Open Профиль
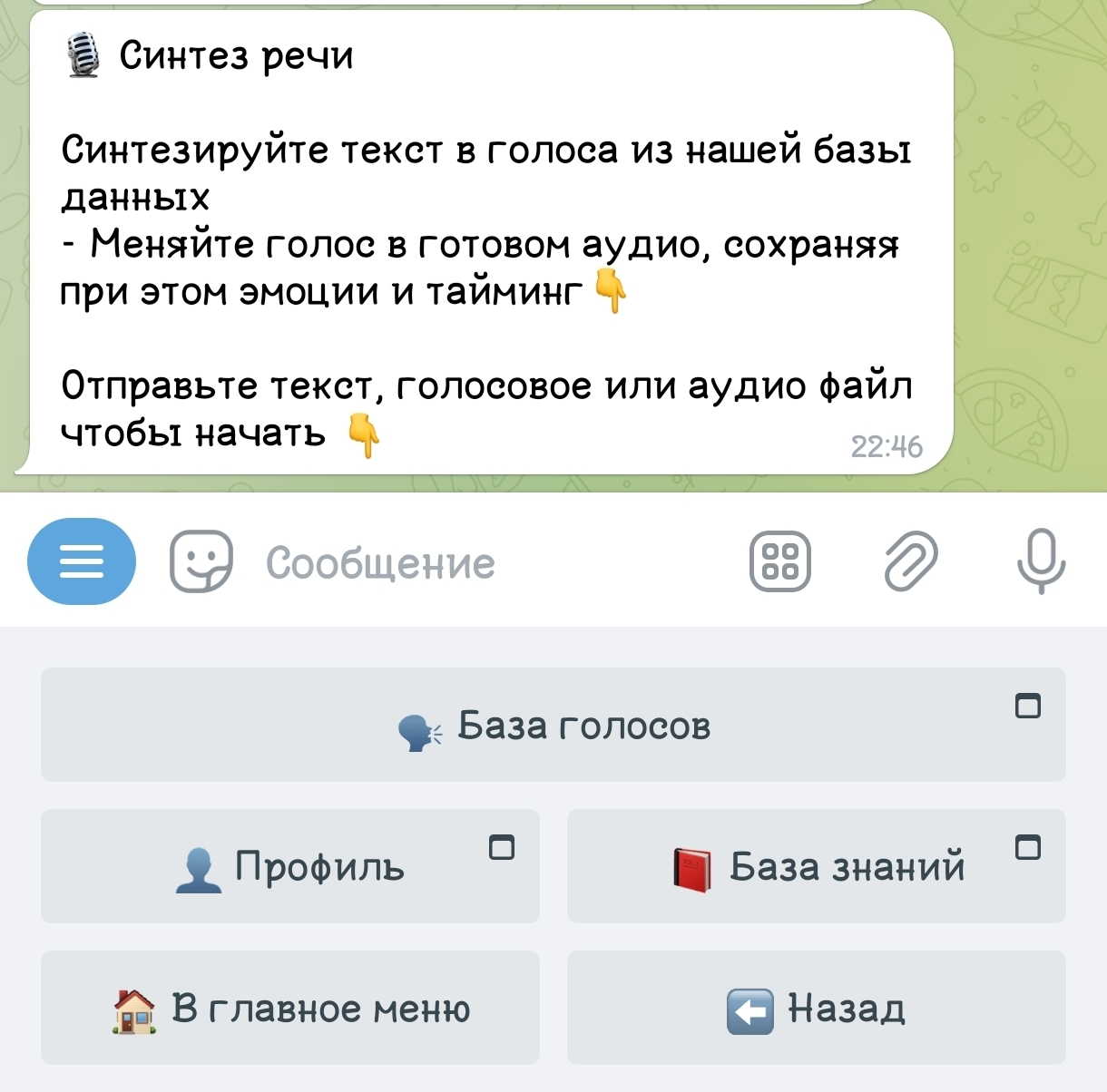The image size is (1107, 1092). [290, 867]
